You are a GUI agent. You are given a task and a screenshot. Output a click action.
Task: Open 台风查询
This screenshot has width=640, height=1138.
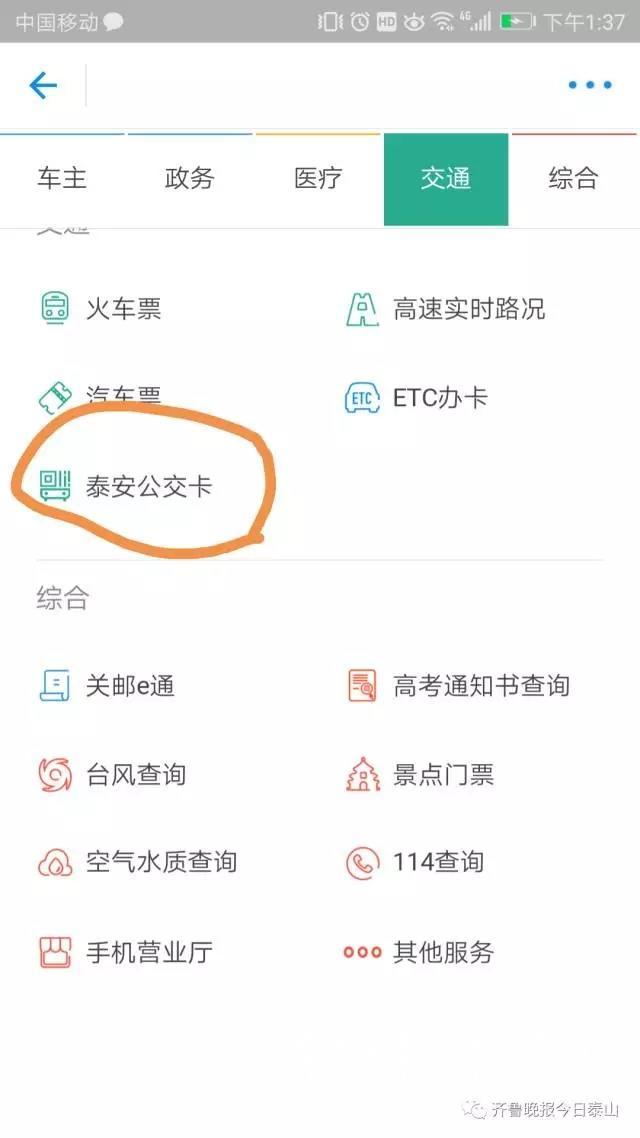(112, 774)
